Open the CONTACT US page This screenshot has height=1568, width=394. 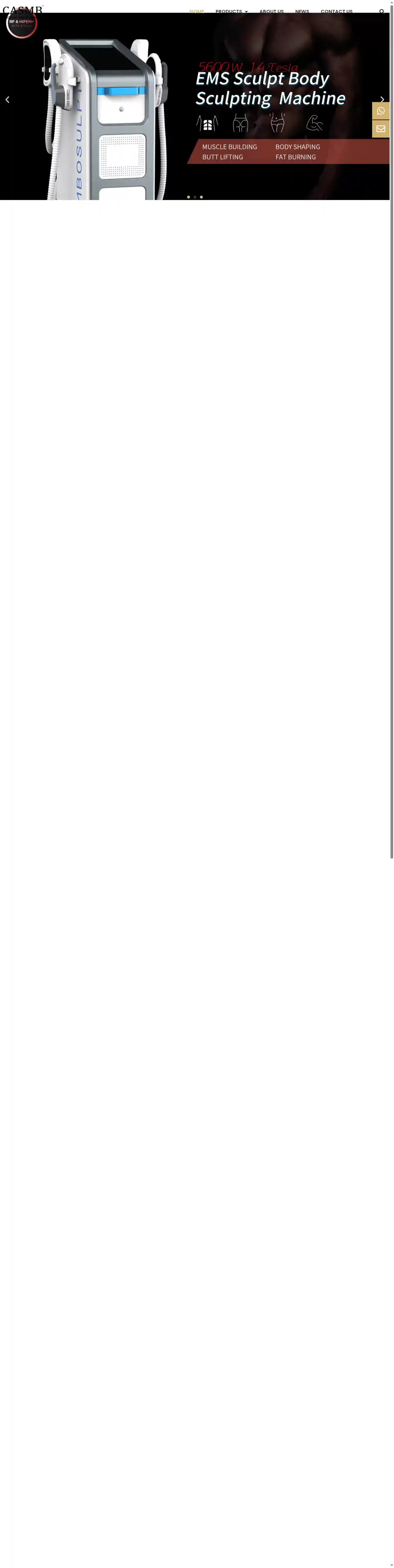pyautogui.click(x=336, y=12)
